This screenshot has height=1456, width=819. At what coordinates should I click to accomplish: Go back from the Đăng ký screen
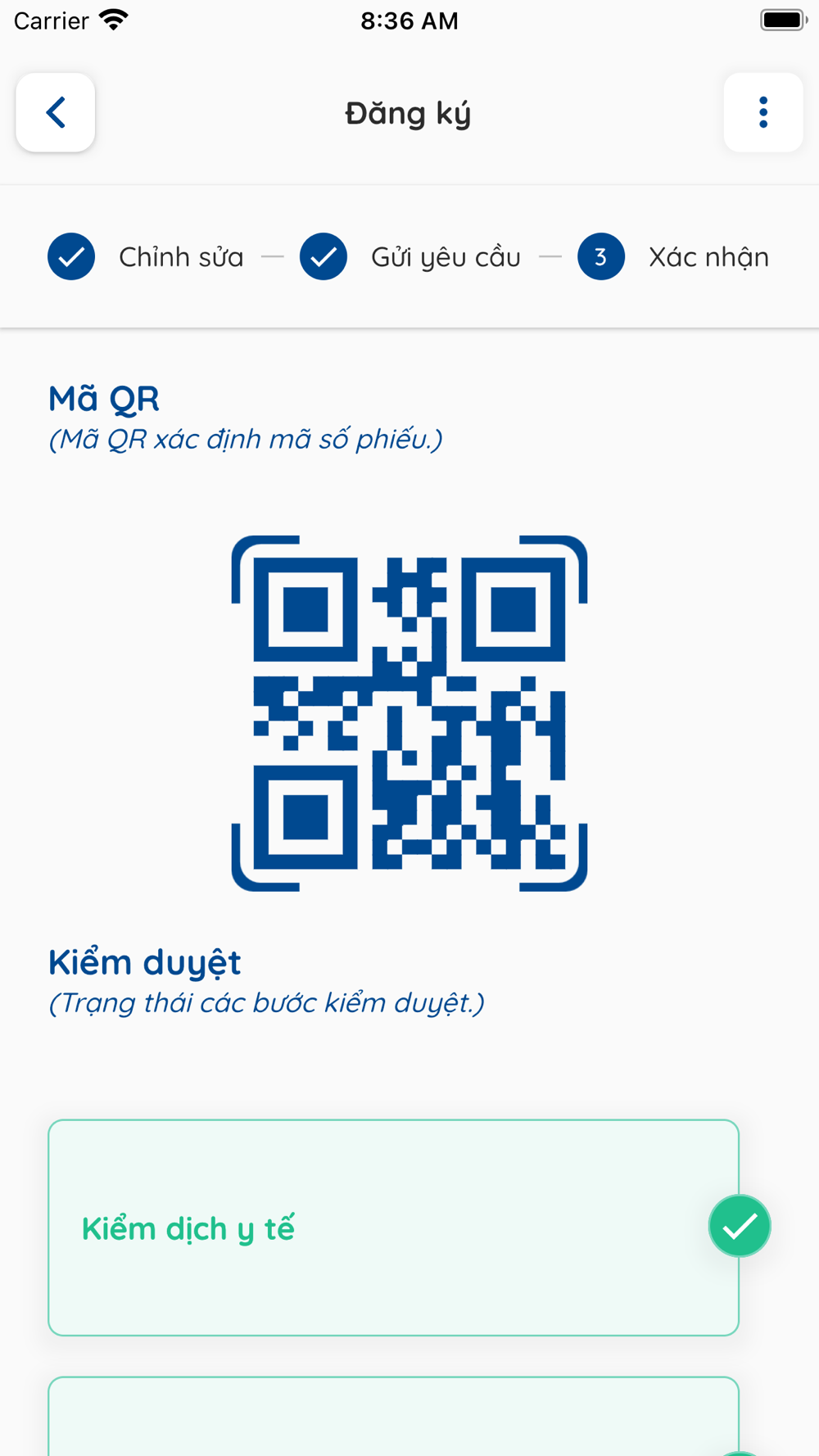point(56,113)
